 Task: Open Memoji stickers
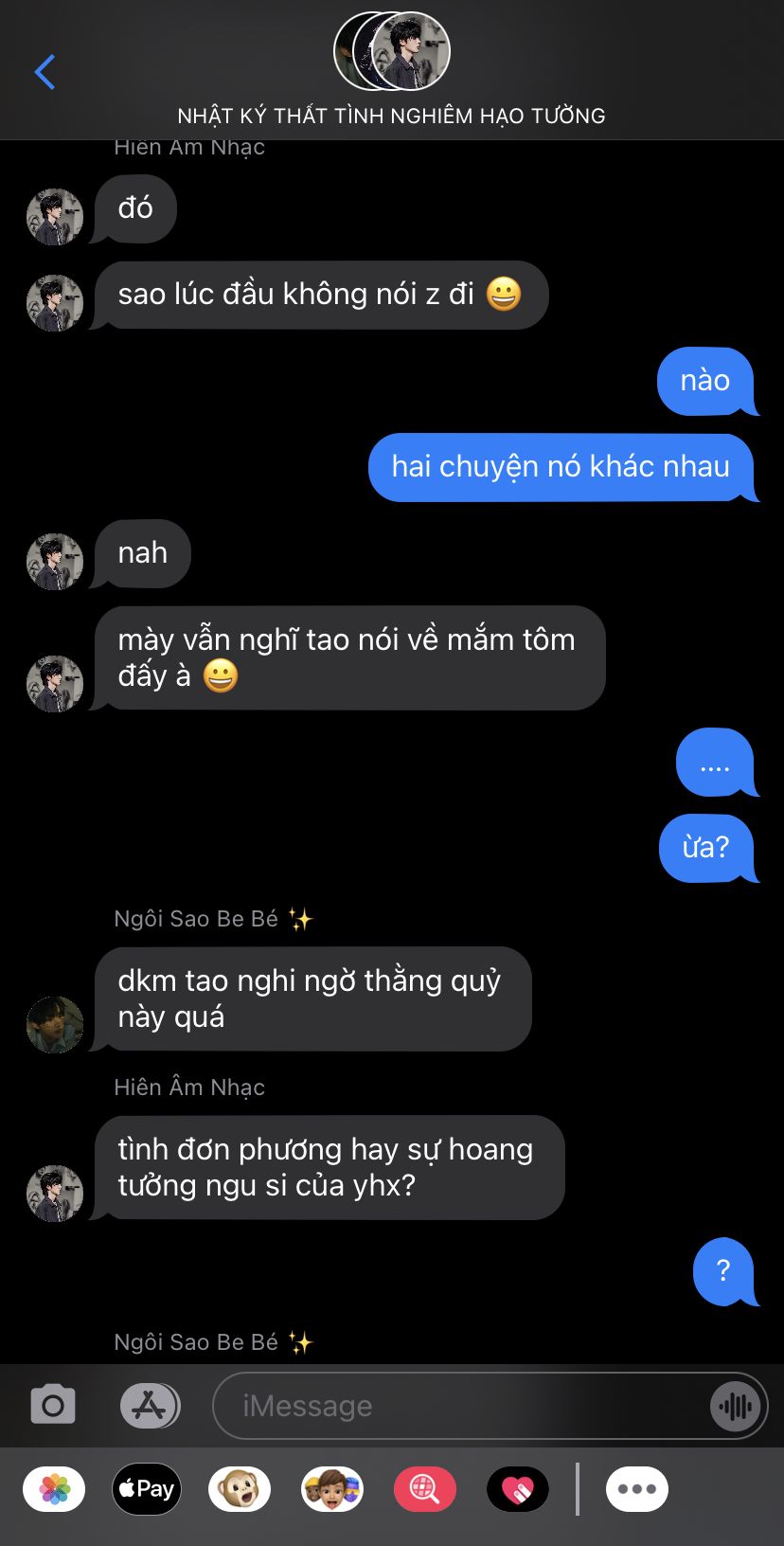[332, 1489]
